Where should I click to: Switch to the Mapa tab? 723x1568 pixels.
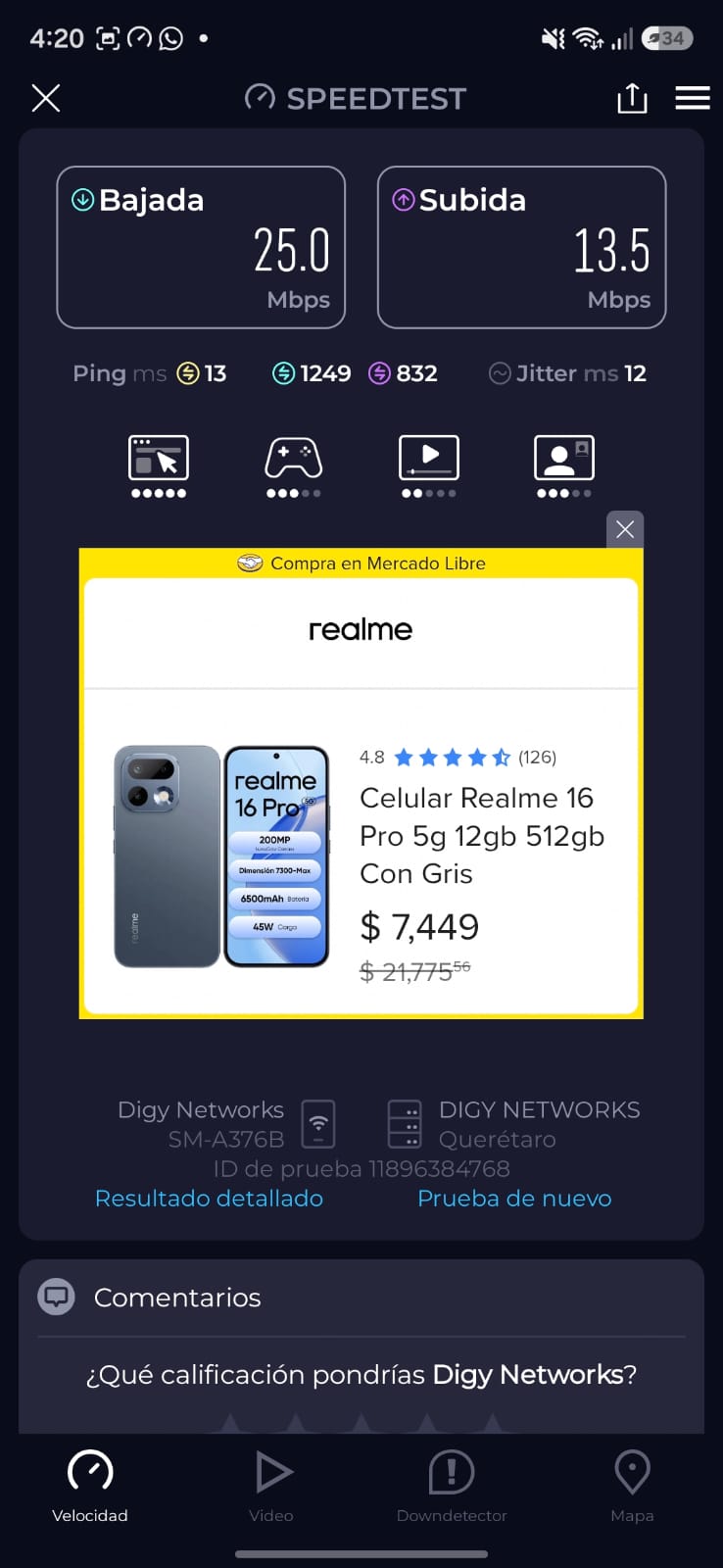click(632, 1486)
